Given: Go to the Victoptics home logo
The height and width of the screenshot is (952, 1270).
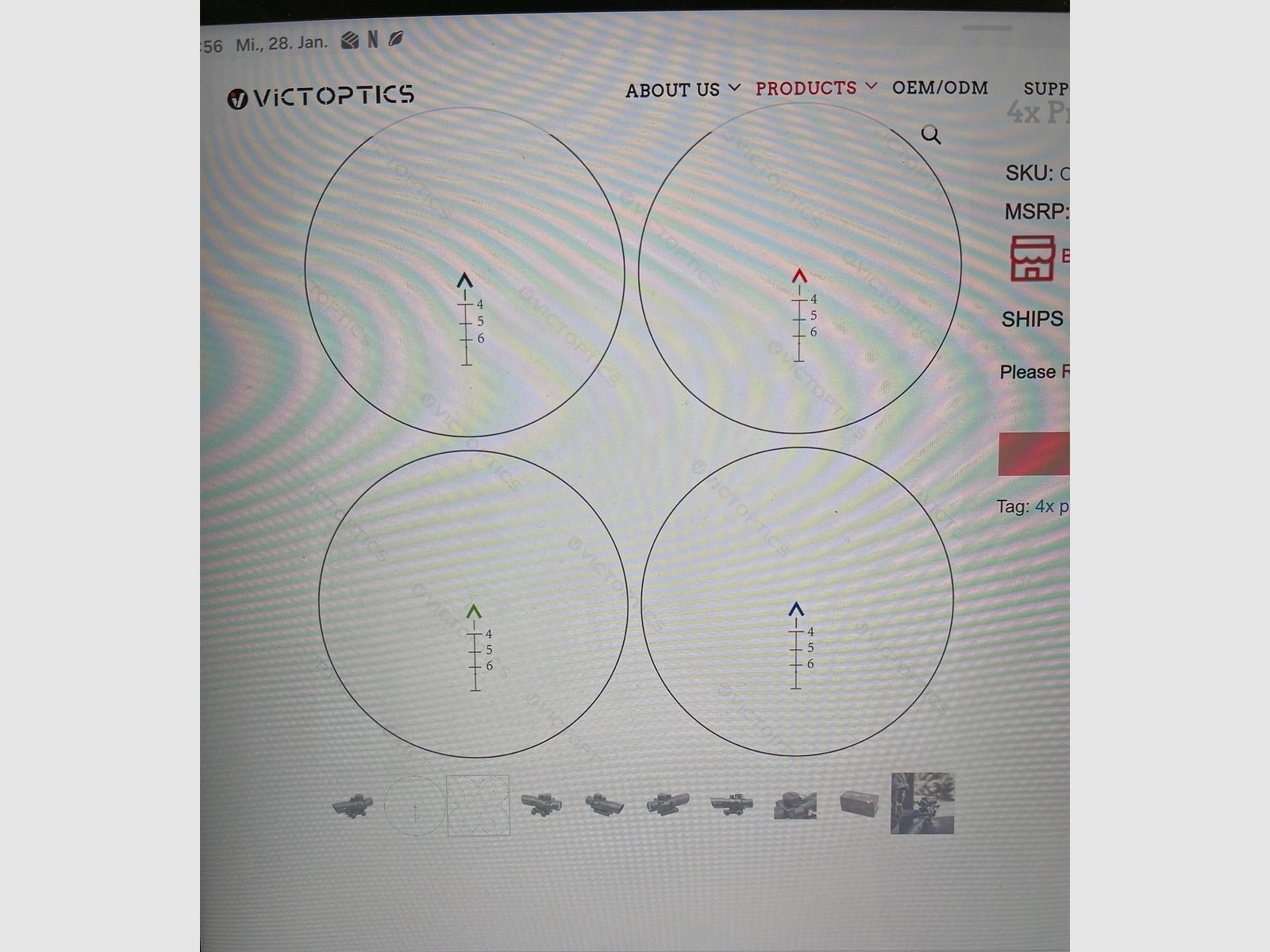Looking at the screenshot, I should coord(321,97).
